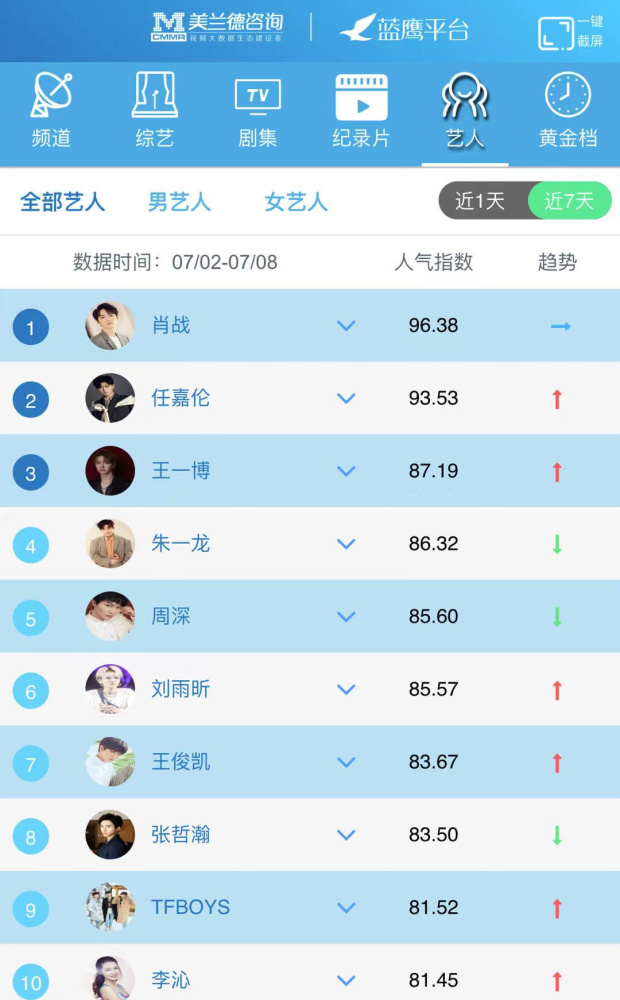Image resolution: width=620 pixels, height=1000 pixels.
Task: Switch to the 频道 tab
Action: tap(52, 111)
